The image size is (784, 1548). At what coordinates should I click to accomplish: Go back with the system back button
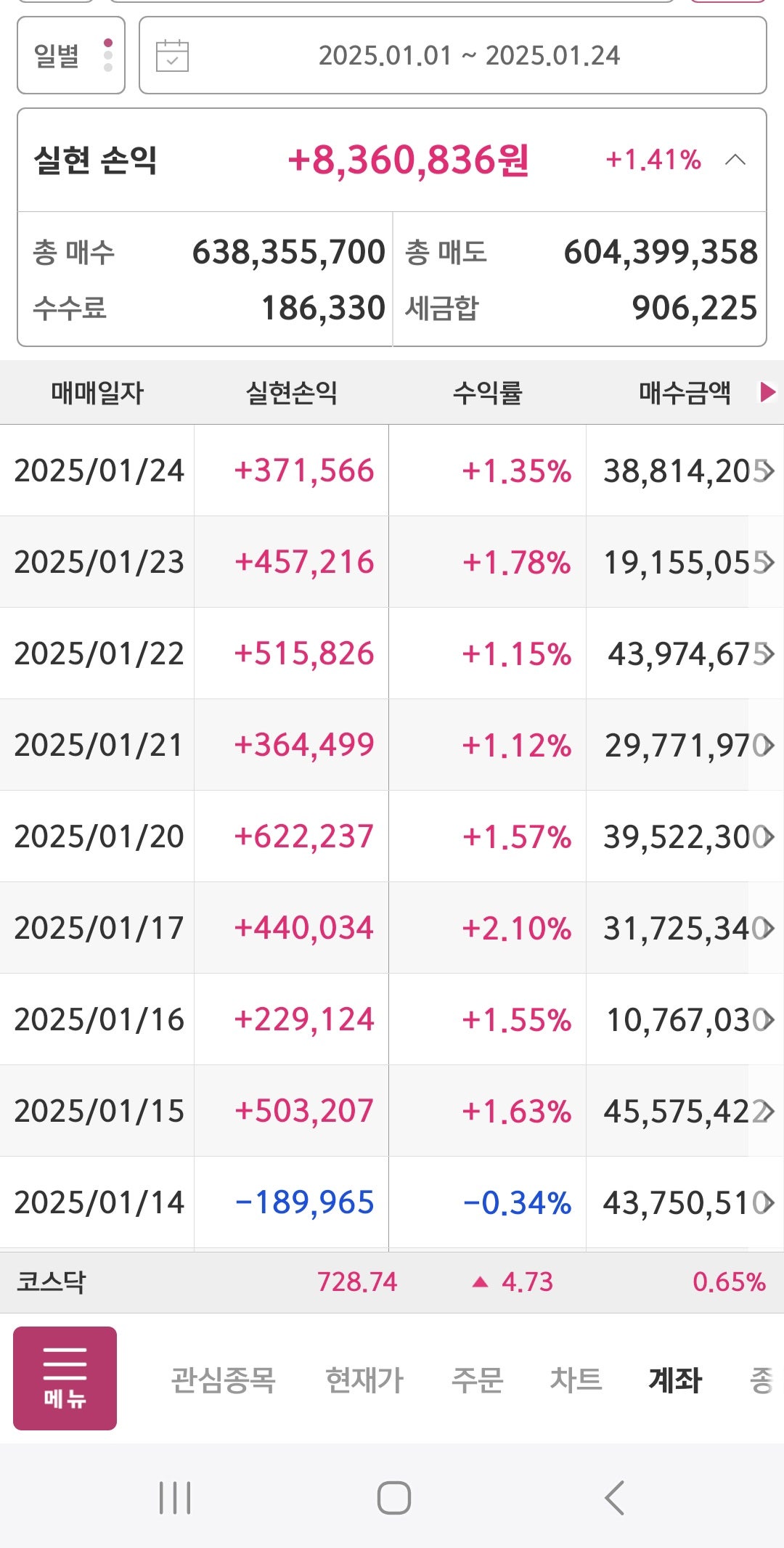614,1497
